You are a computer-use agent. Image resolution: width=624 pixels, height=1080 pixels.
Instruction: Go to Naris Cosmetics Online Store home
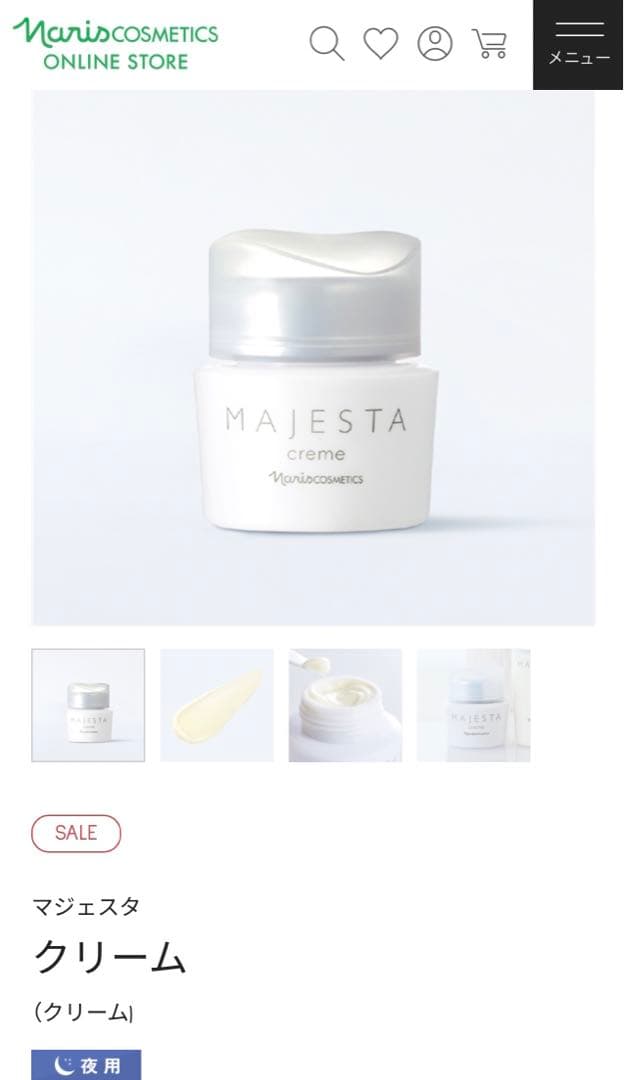115,45
